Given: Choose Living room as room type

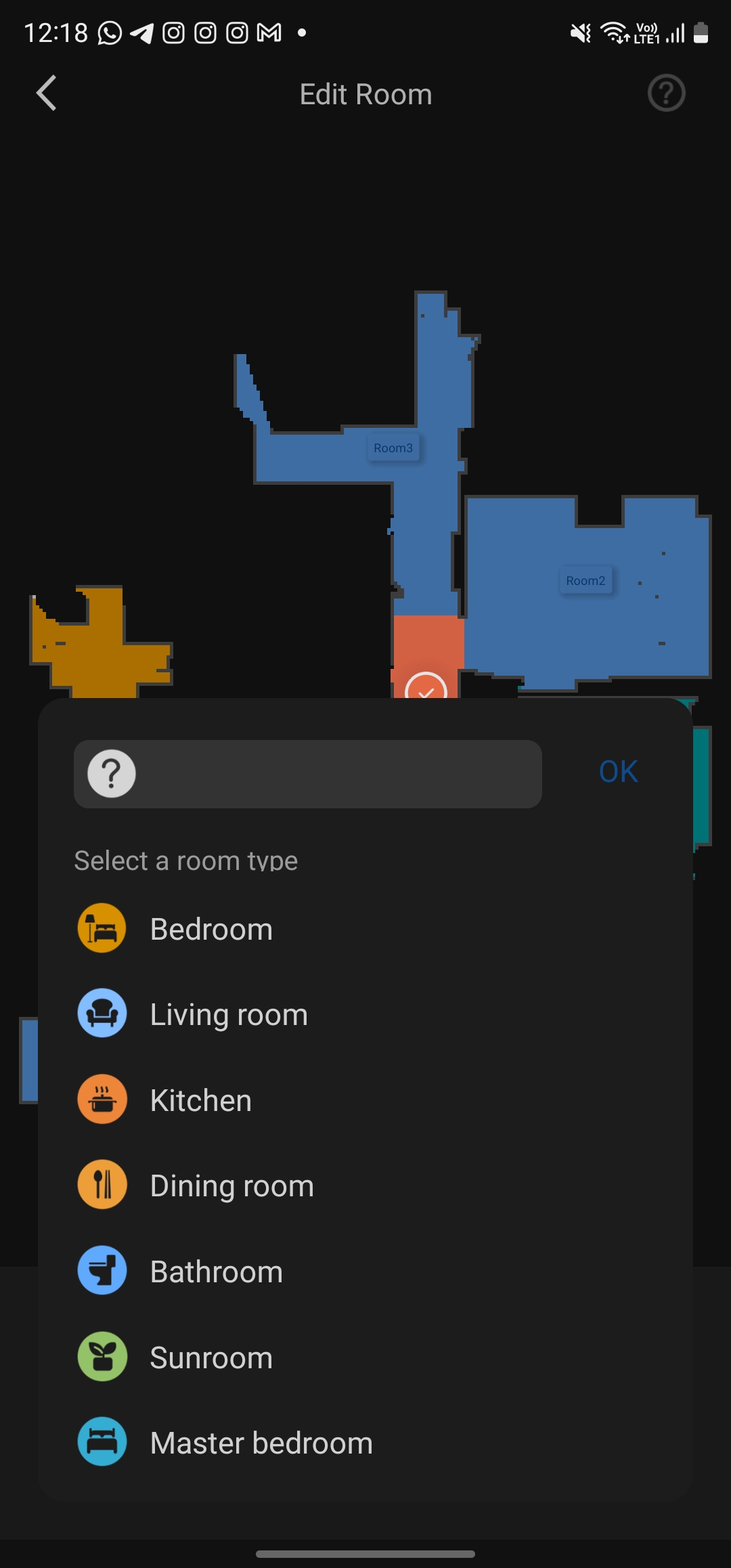Looking at the screenshot, I should (x=228, y=1014).
